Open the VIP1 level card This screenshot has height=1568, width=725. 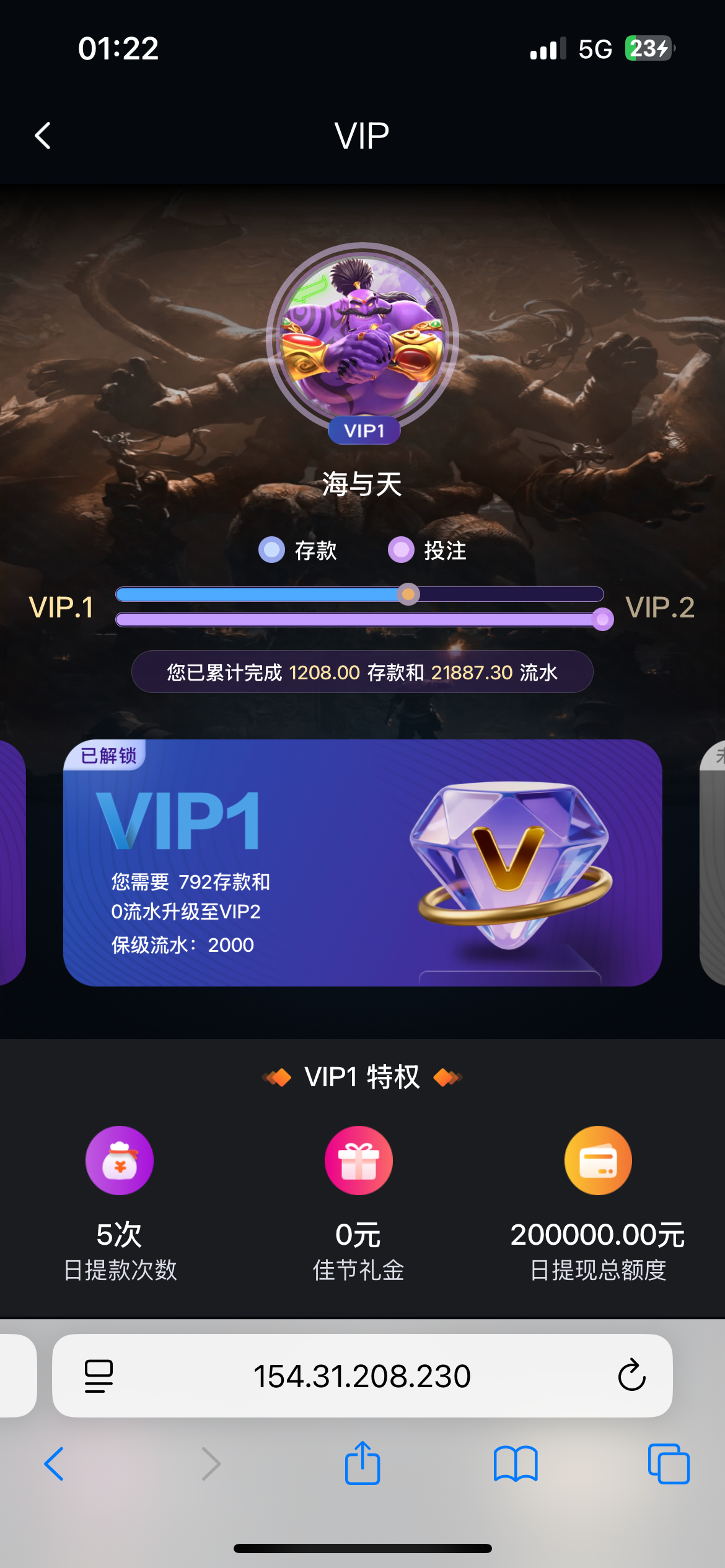362,862
